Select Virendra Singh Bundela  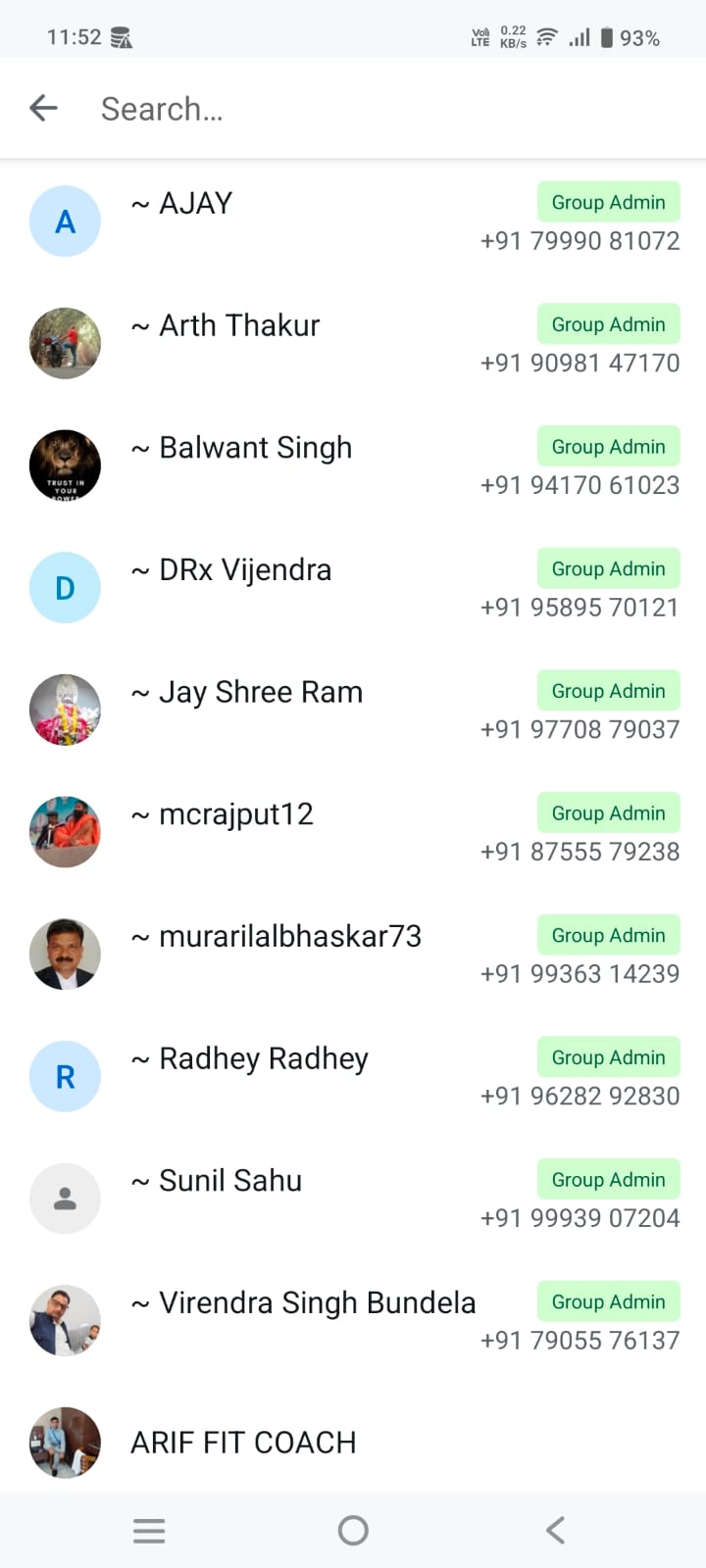point(353,1321)
